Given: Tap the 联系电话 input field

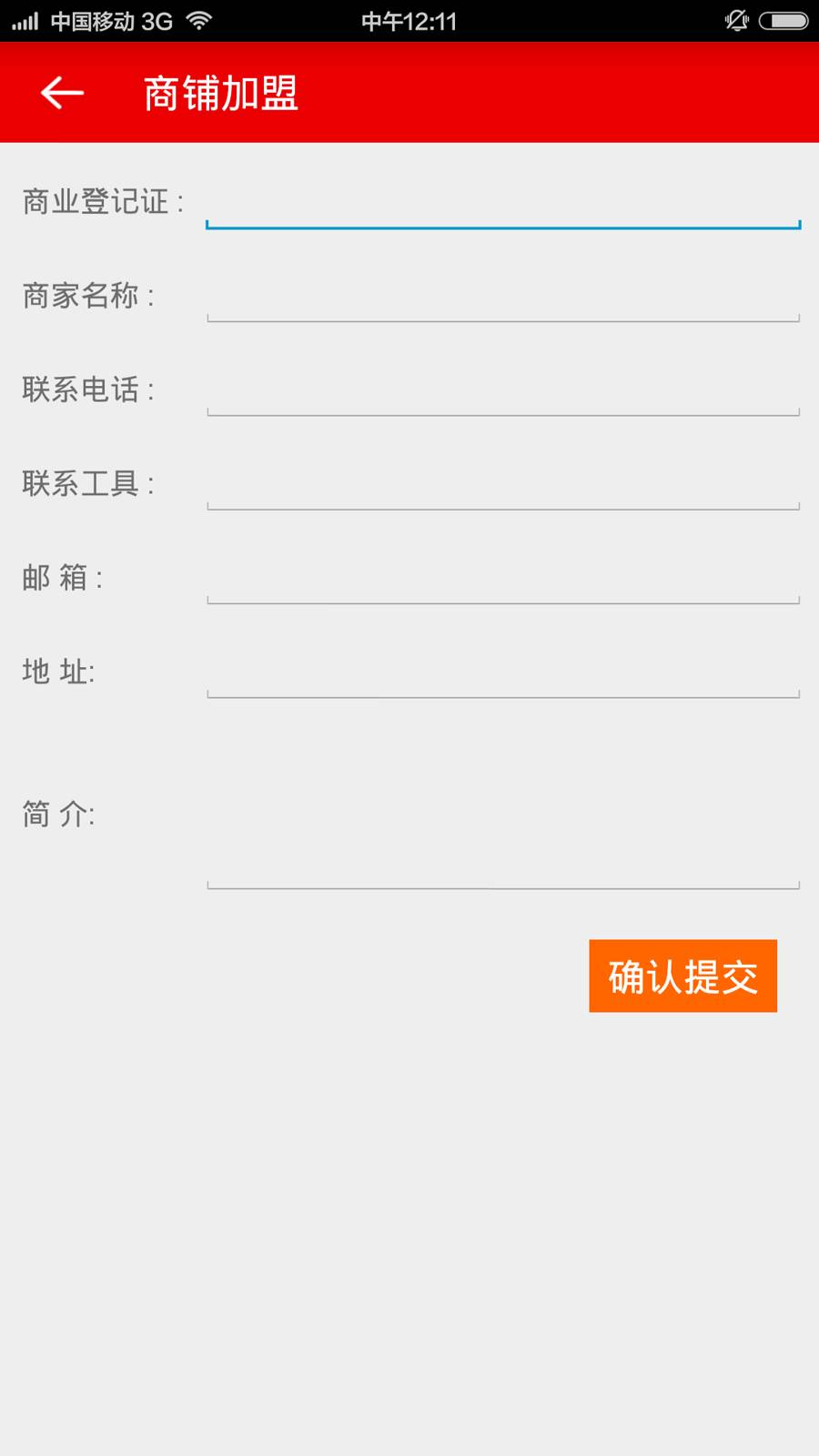Looking at the screenshot, I should point(502,392).
